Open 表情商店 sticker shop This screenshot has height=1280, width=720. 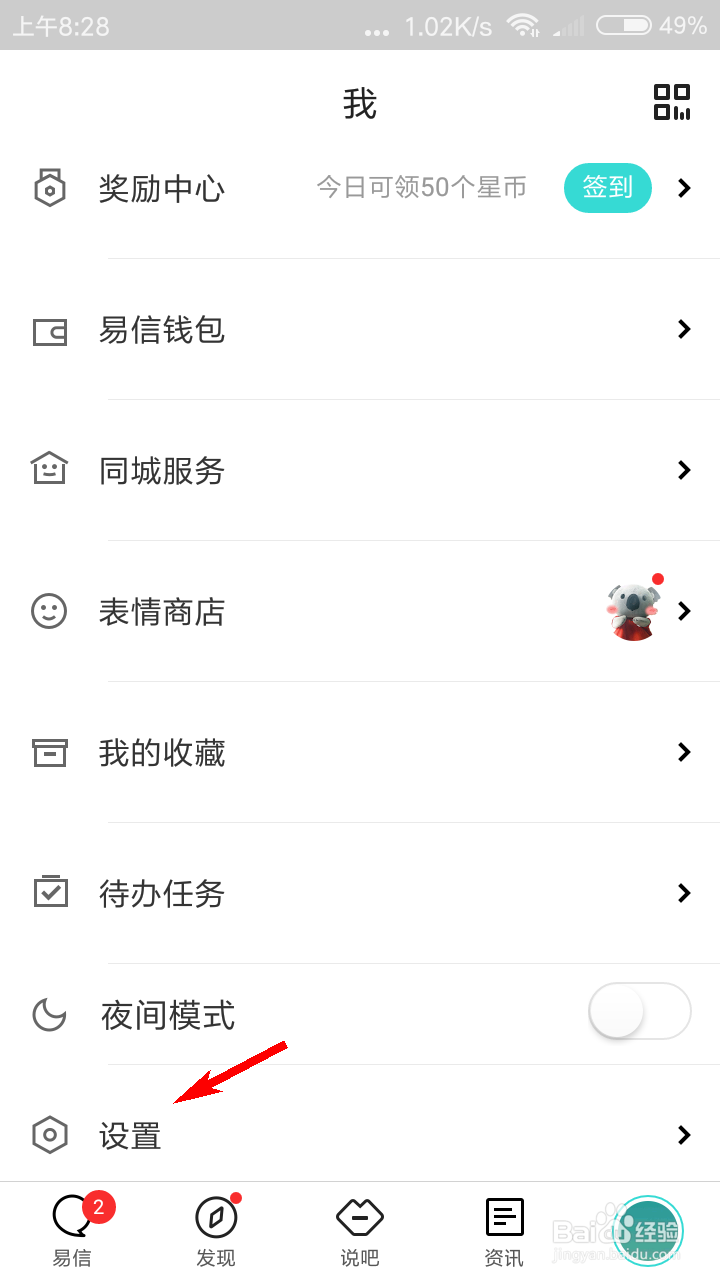point(162,612)
